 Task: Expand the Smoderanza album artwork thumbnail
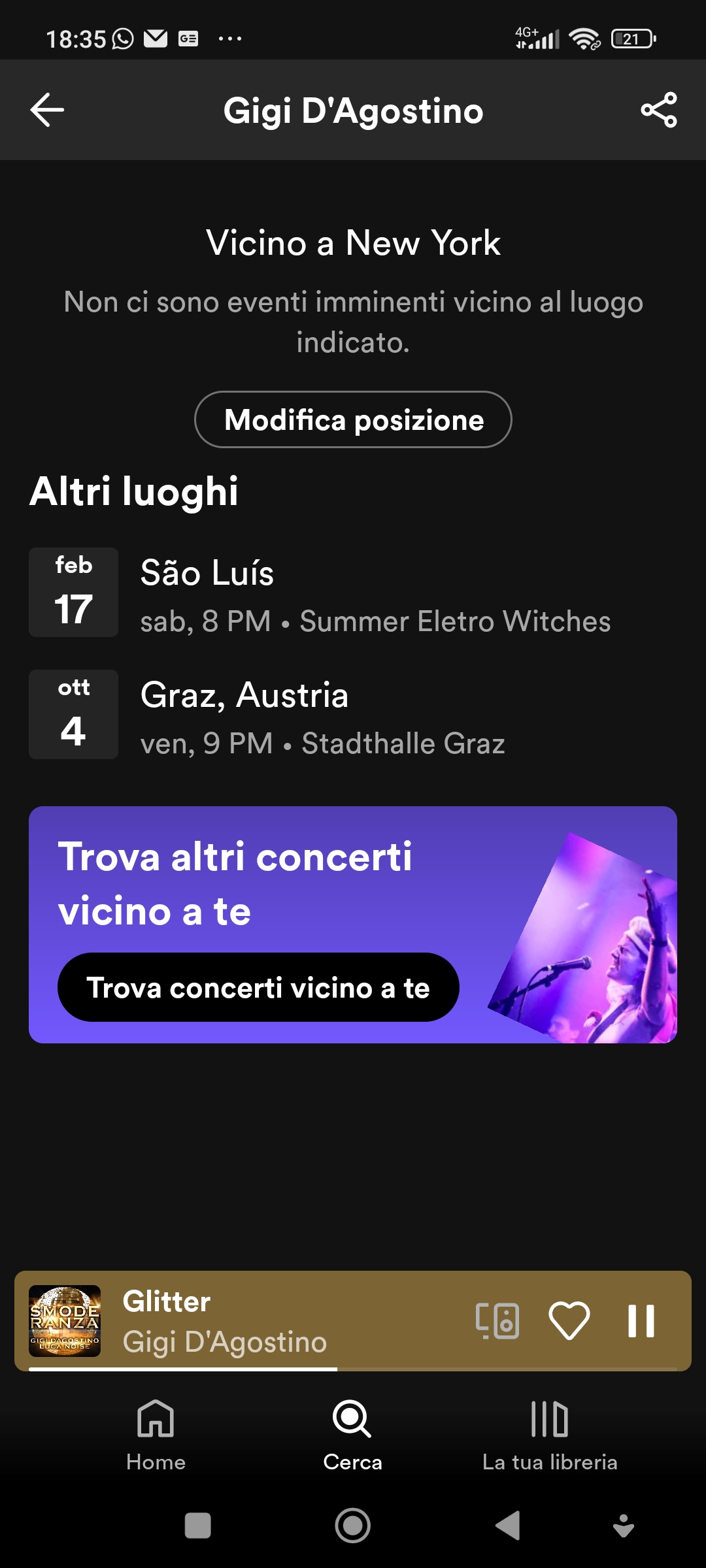[x=66, y=1319]
